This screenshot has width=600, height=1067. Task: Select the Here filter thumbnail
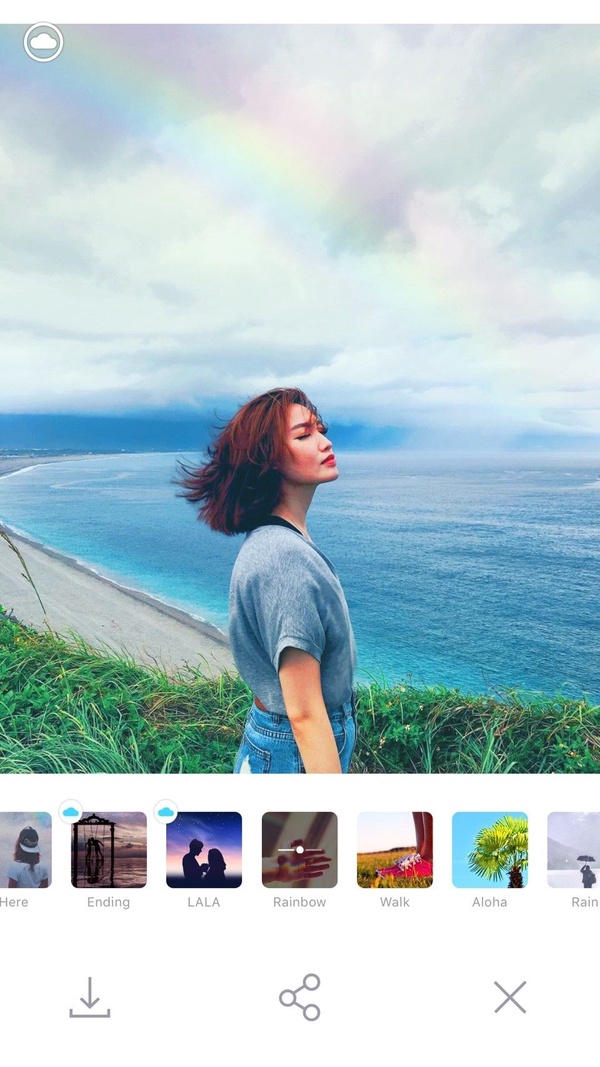pyautogui.click(x=25, y=850)
